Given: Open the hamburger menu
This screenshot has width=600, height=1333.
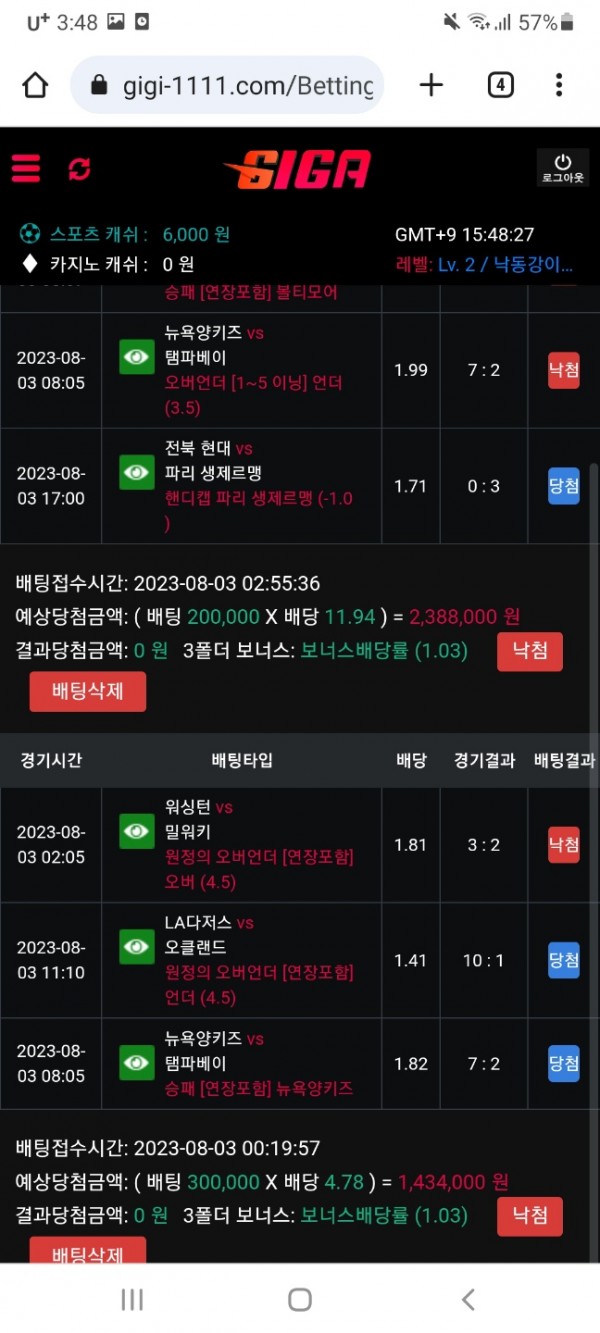Looking at the screenshot, I should tap(26, 168).
